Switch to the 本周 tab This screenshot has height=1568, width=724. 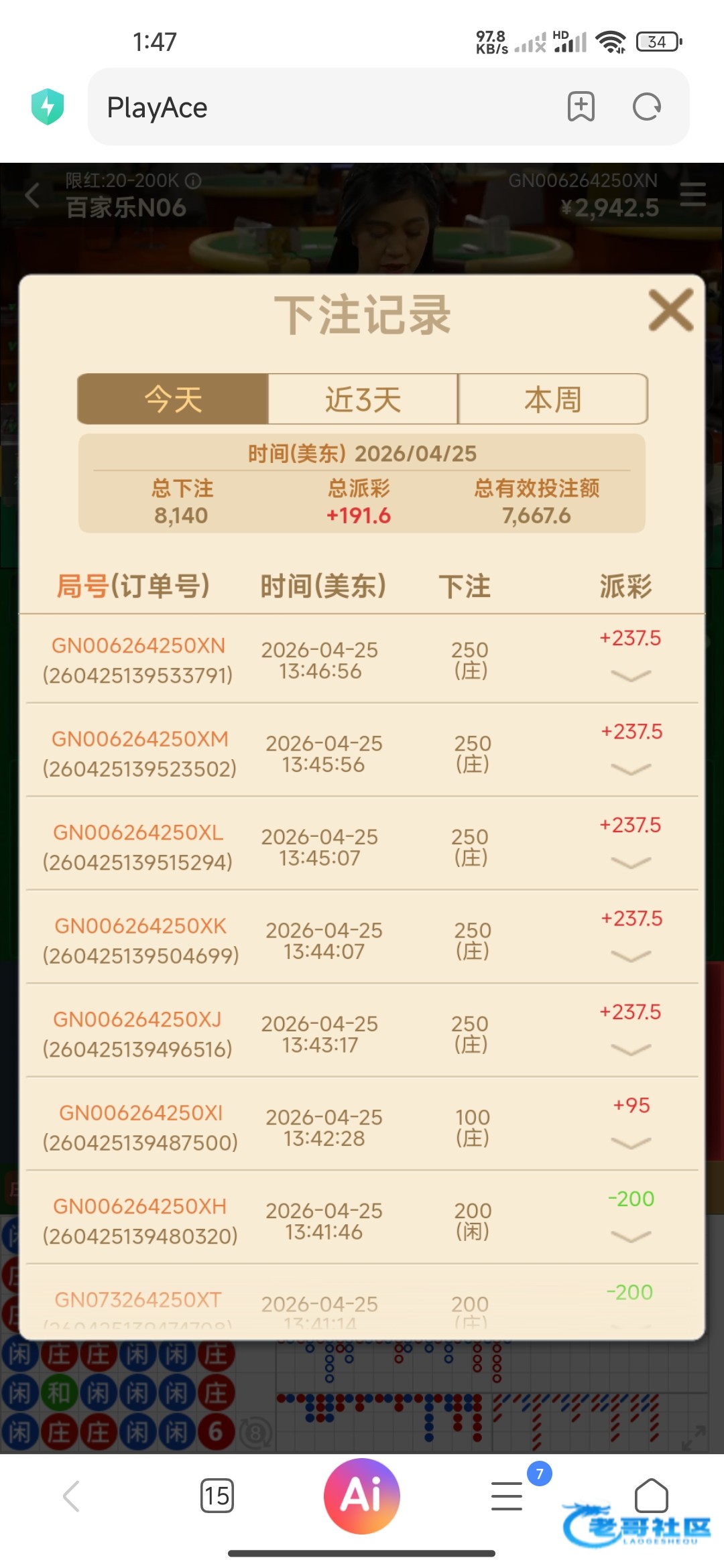(552, 400)
